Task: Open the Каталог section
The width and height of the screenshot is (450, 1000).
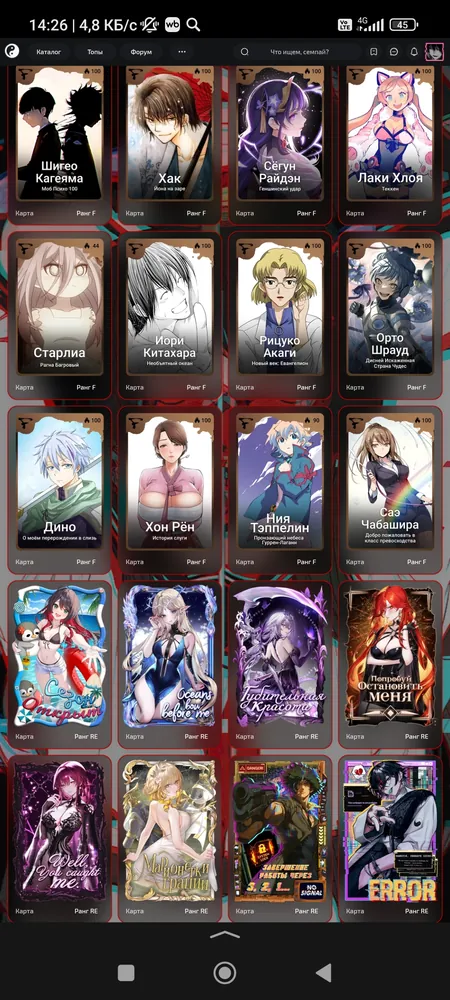Action: tap(48, 52)
